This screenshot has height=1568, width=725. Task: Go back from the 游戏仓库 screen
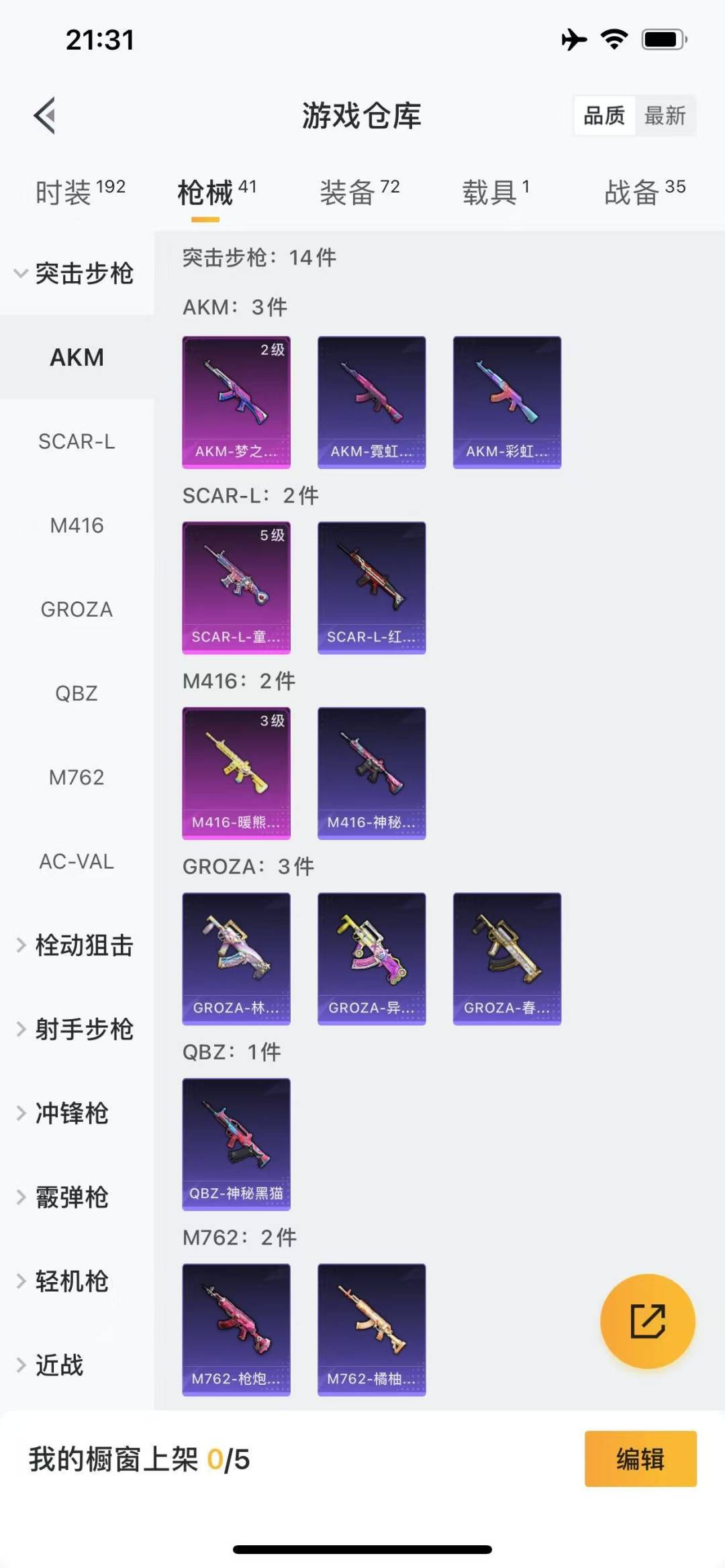click(x=45, y=116)
